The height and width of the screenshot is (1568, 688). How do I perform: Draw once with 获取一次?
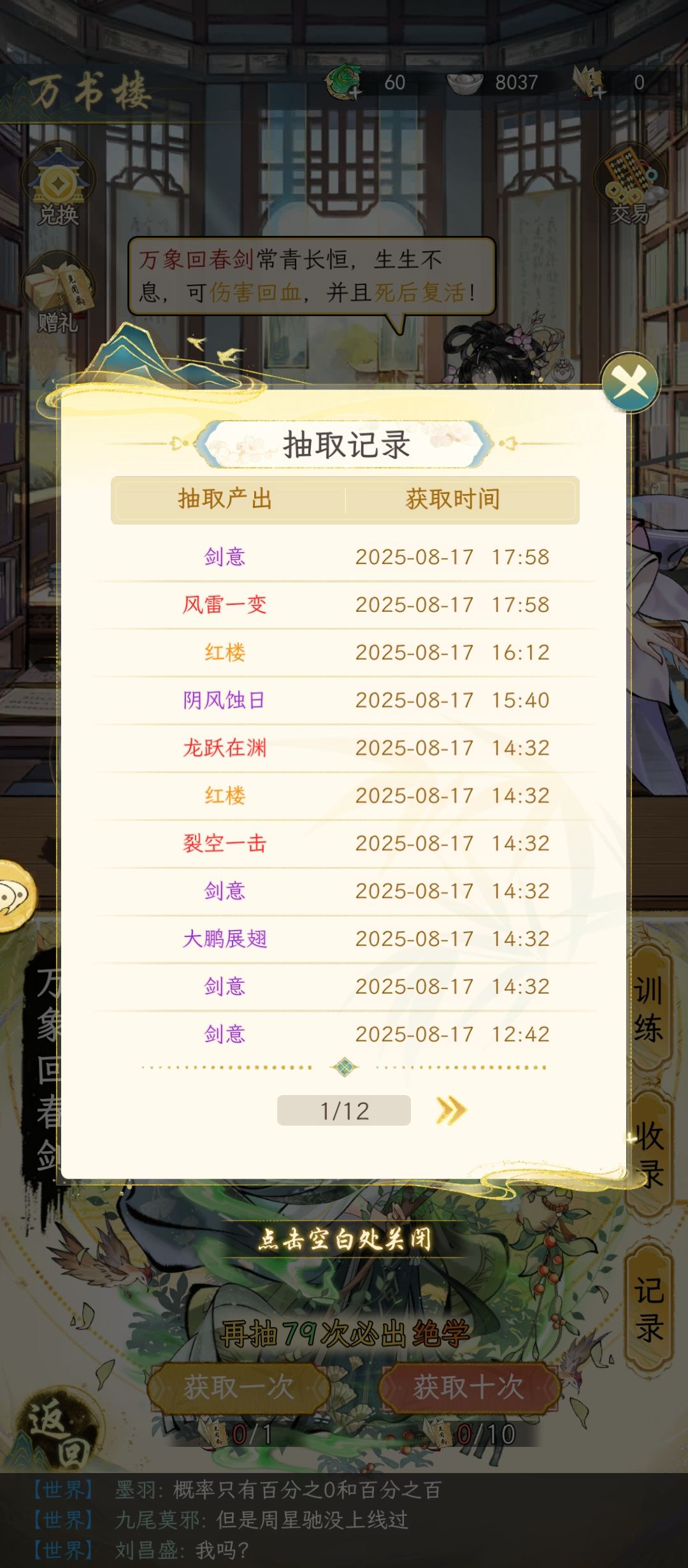(x=239, y=1387)
